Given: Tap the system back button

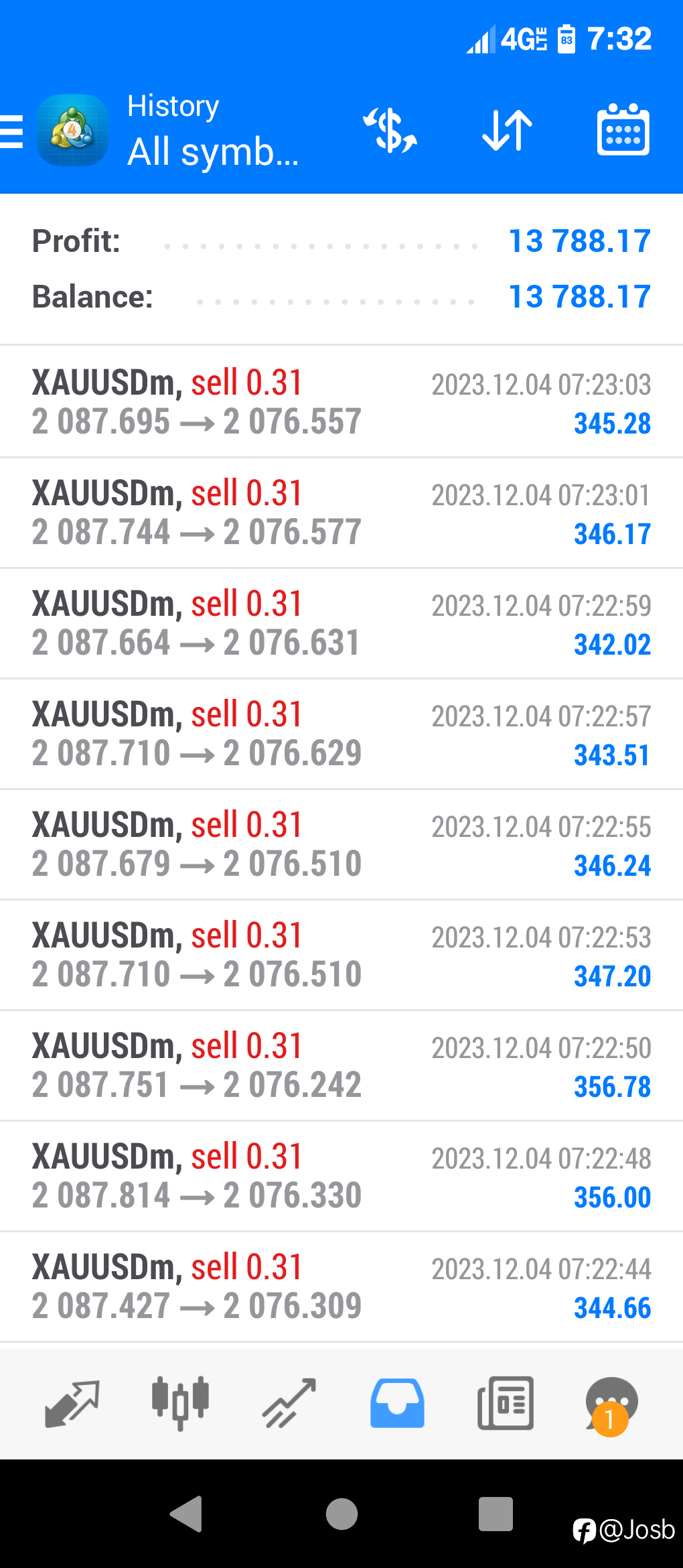Looking at the screenshot, I should click(187, 1514).
